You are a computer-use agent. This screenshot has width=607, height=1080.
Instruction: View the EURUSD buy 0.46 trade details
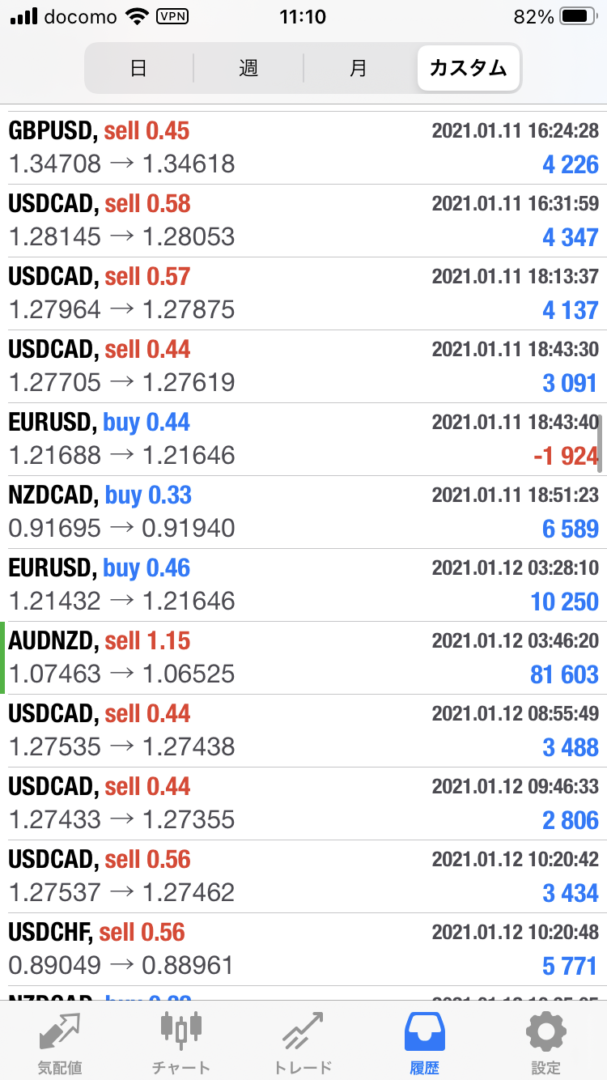pyautogui.click(x=303, y=586)
